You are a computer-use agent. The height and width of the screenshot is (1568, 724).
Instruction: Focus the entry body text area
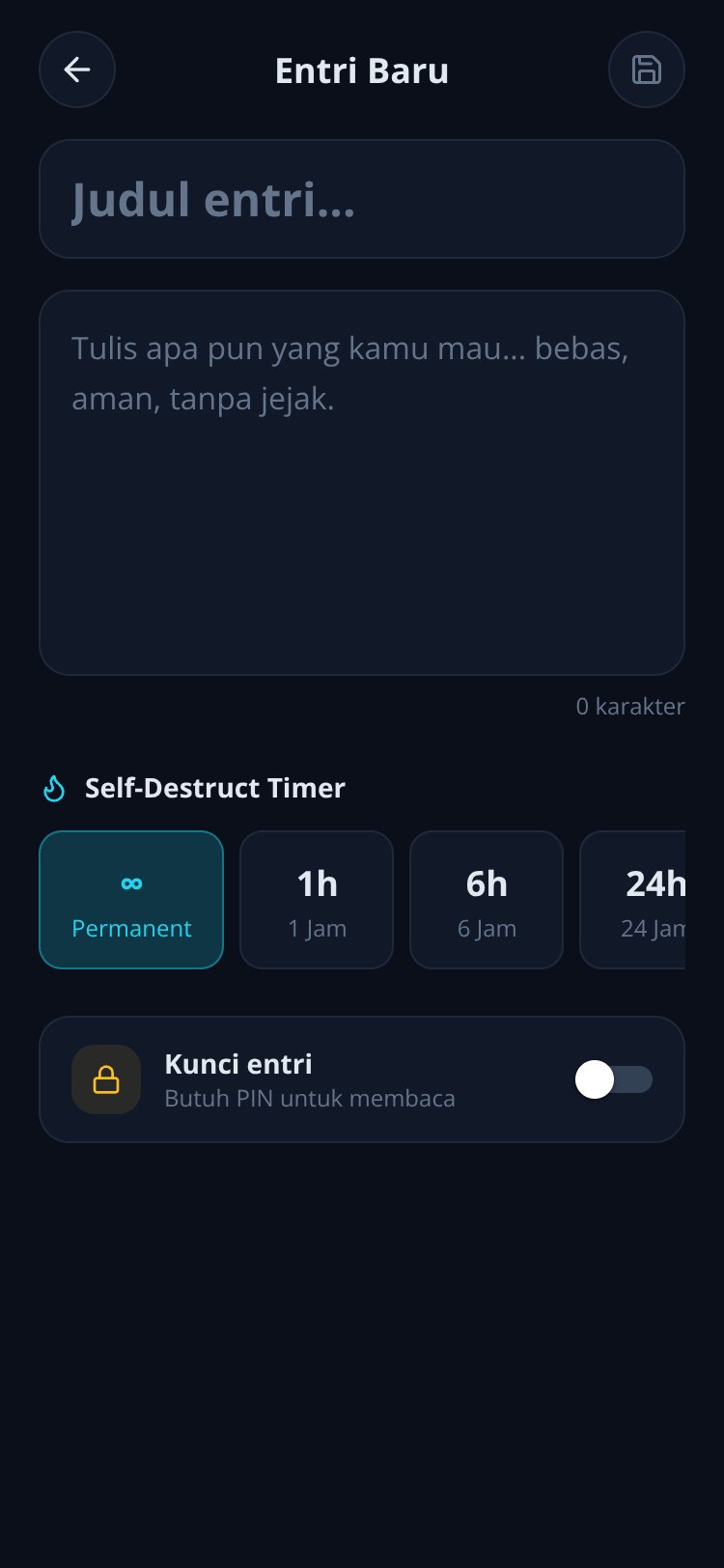pos(362,483)
